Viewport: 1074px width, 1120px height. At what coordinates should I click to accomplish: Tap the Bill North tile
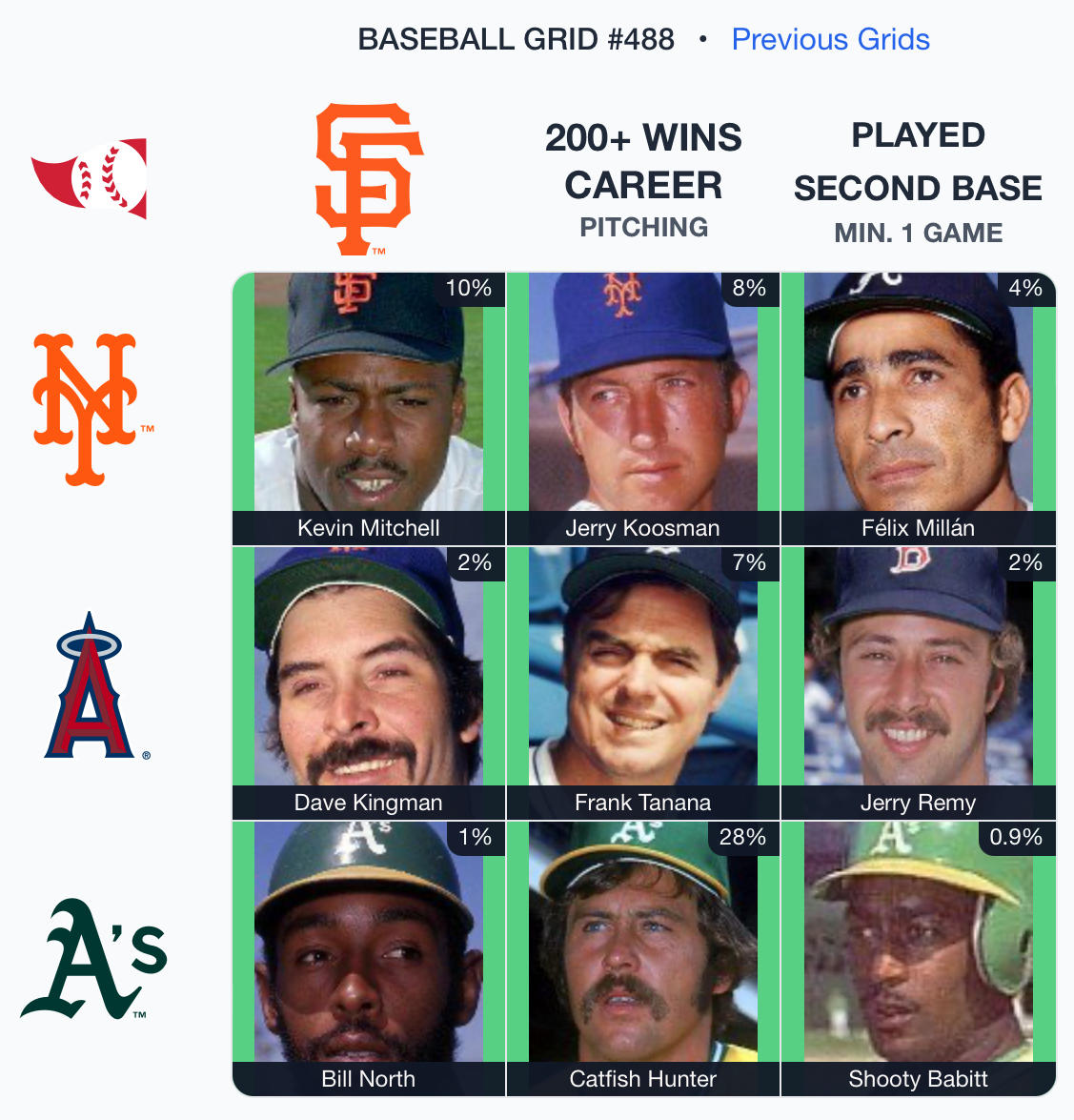pyautogui.click(x=369, y=957)
